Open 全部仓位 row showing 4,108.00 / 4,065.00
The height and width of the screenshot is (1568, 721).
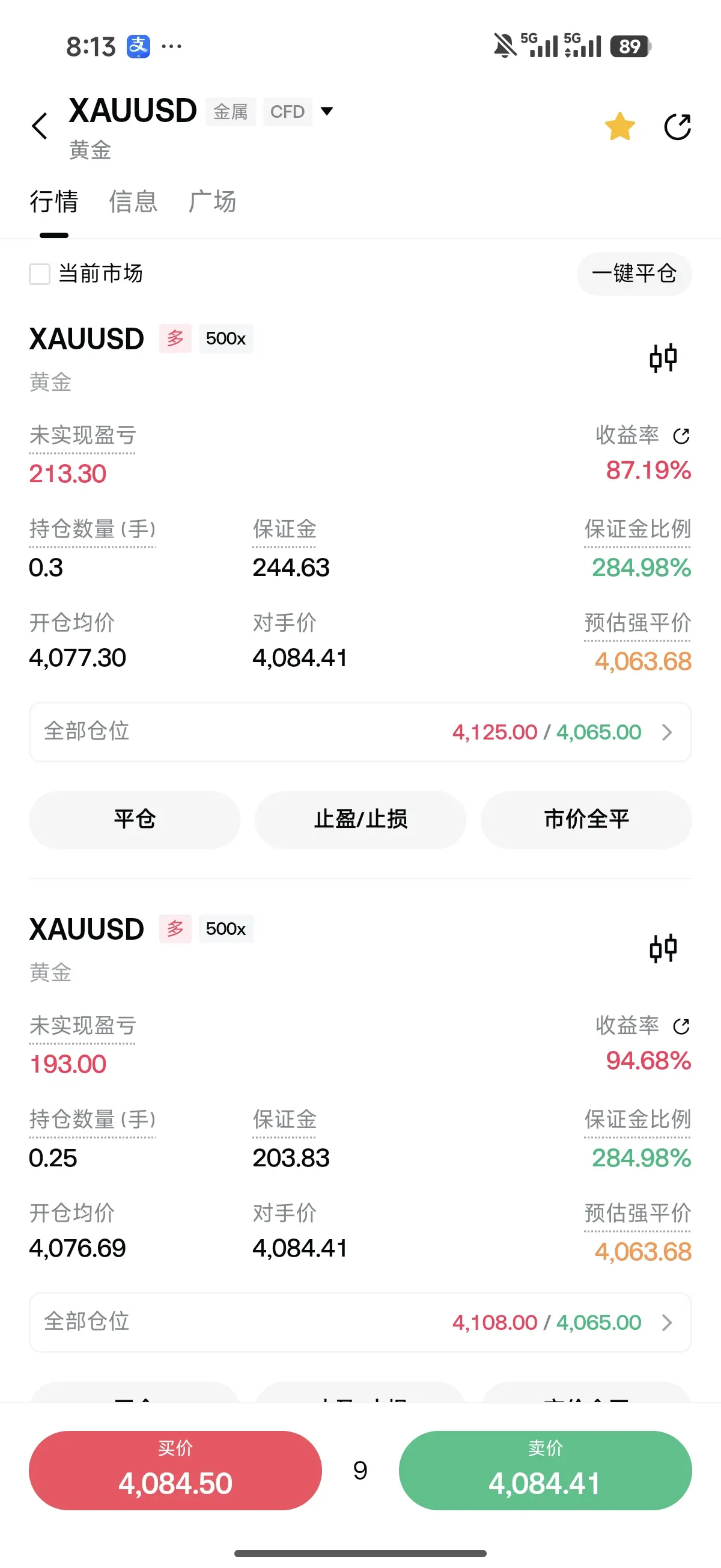(x=360, y=1322)
